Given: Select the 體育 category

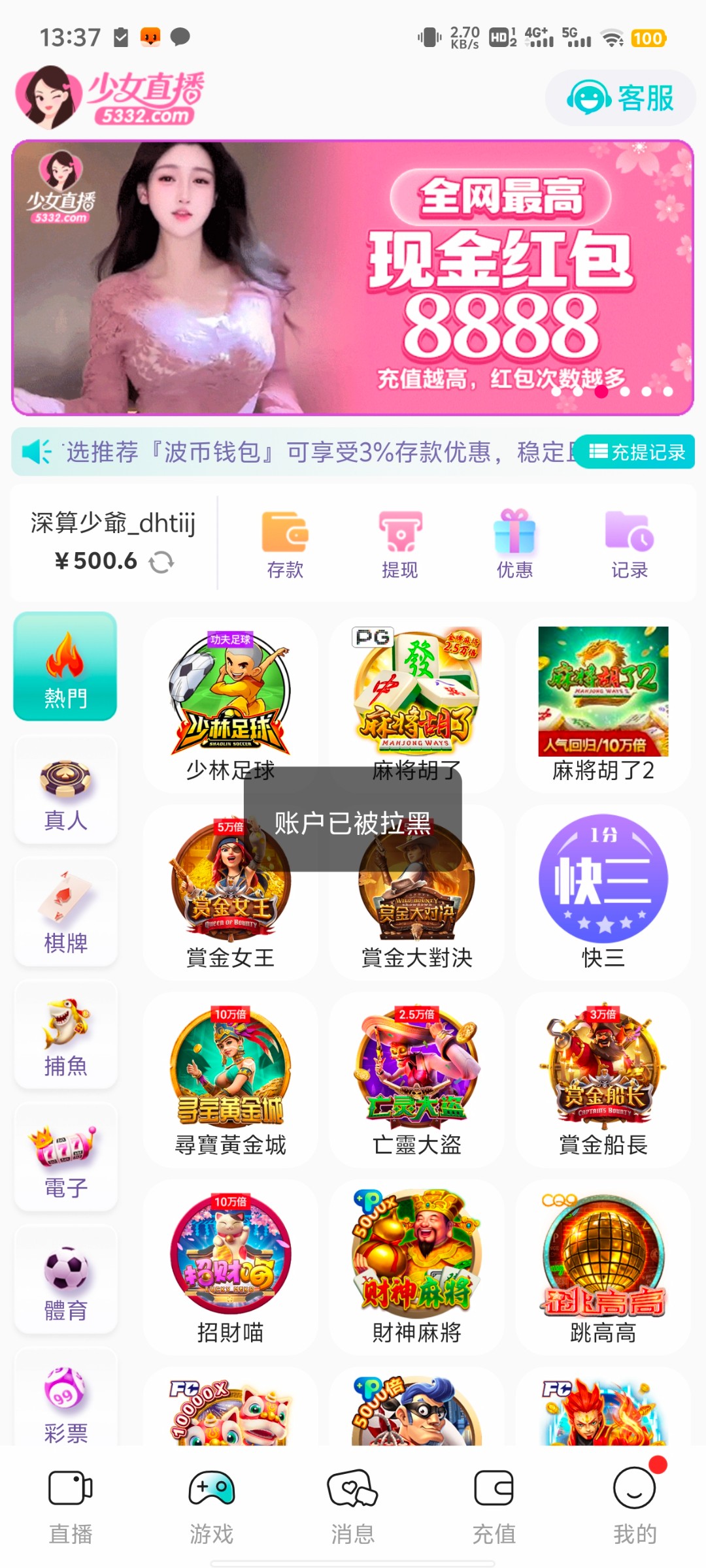Looking at the screenshot, I should [x=65, y=1281].
